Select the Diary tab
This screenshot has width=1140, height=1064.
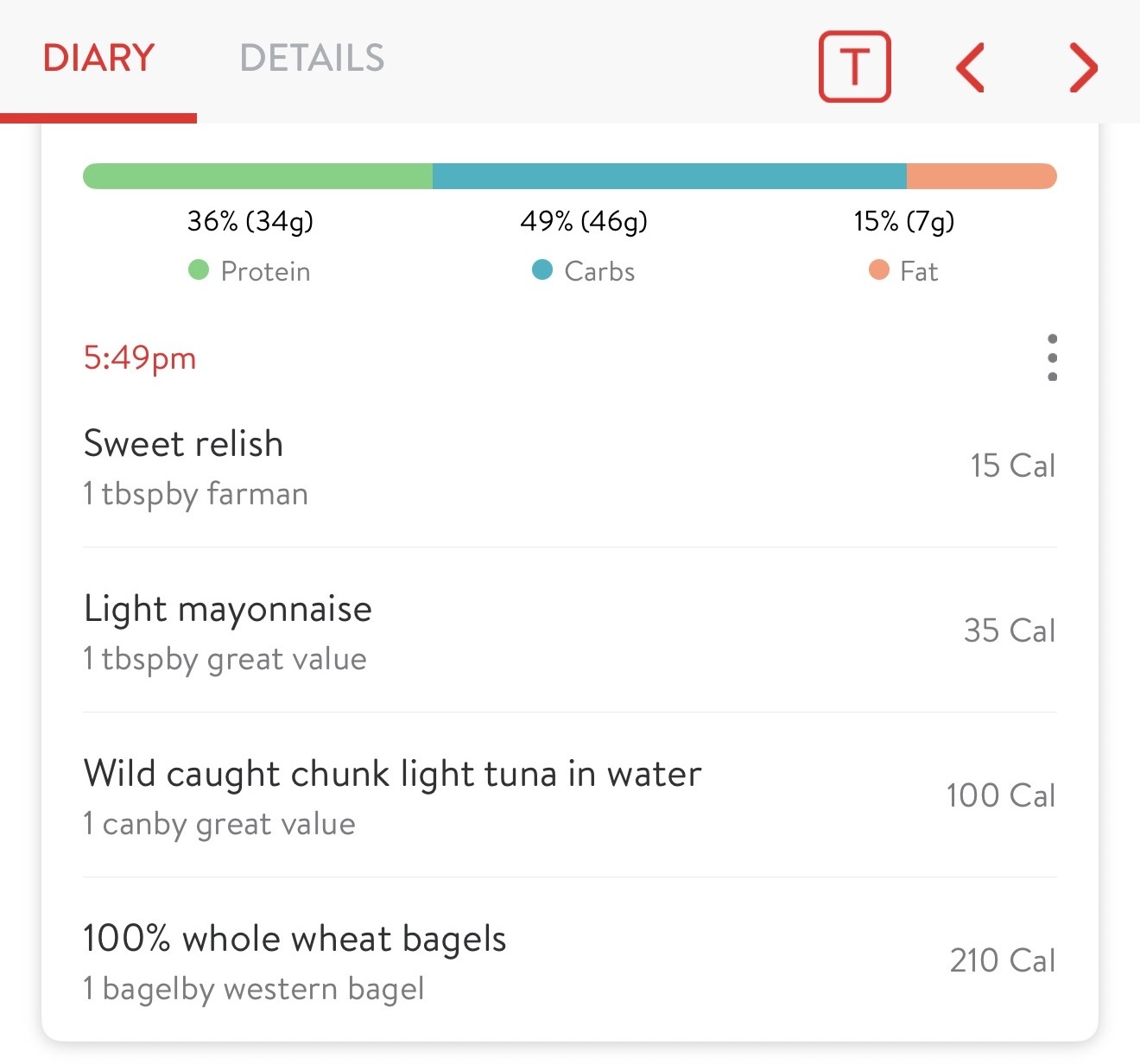point(98,59)
